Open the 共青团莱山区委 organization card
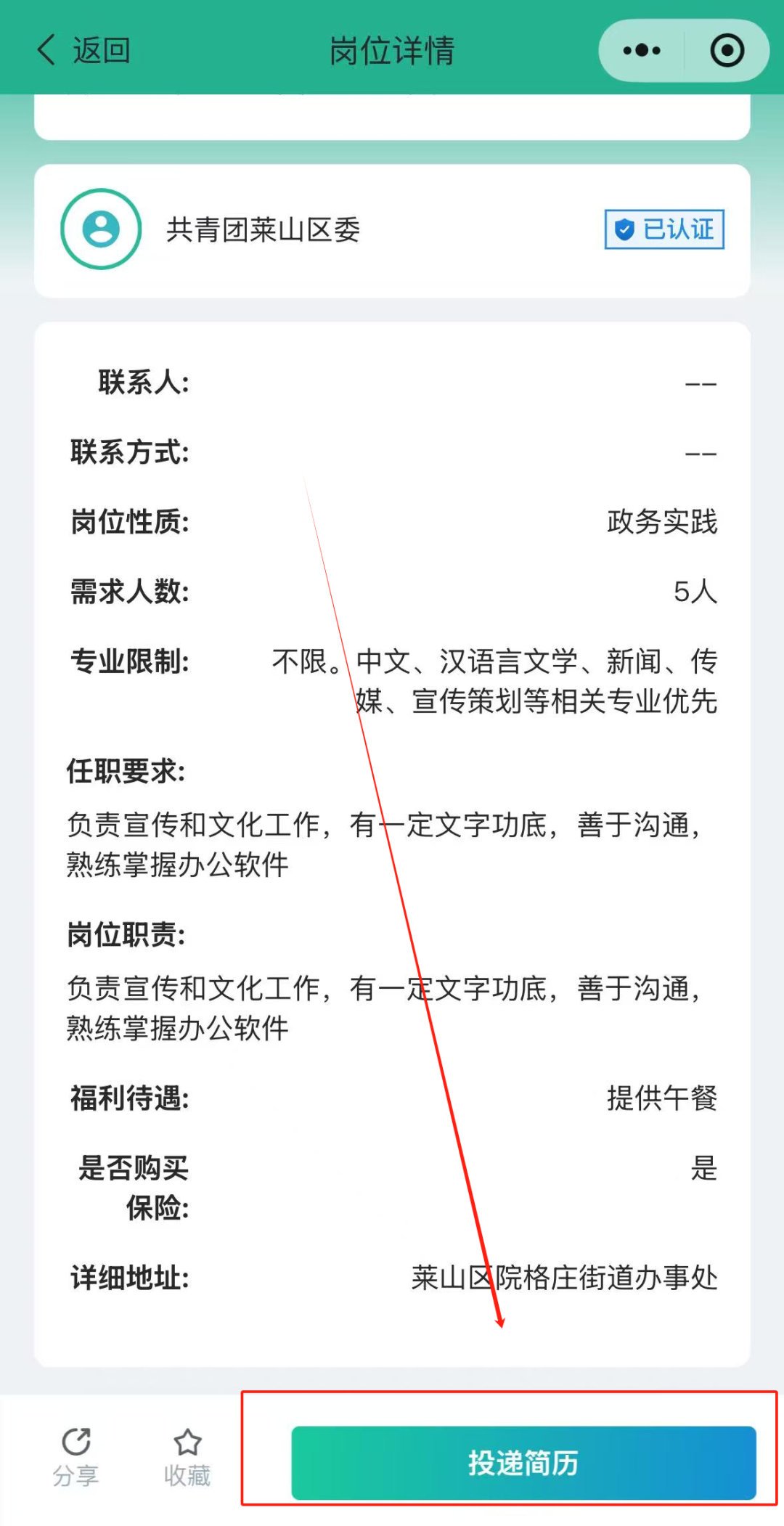The image size is (784, 1526). click(x=392, y=230)
